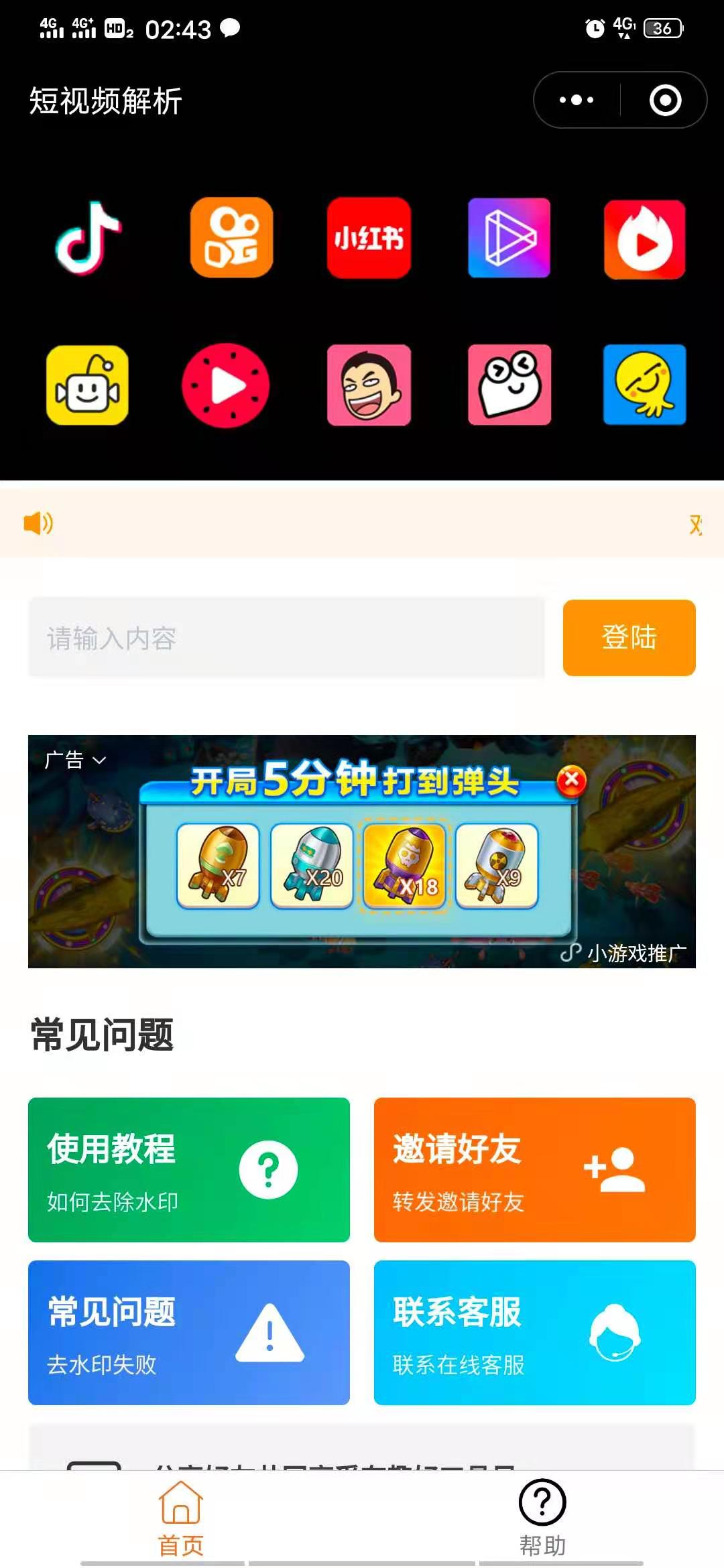Image resolution: width=724 pixels, height=1568 pixels.
Task: Open the 联系客服 customer service card
Action: coord(534,1332)
